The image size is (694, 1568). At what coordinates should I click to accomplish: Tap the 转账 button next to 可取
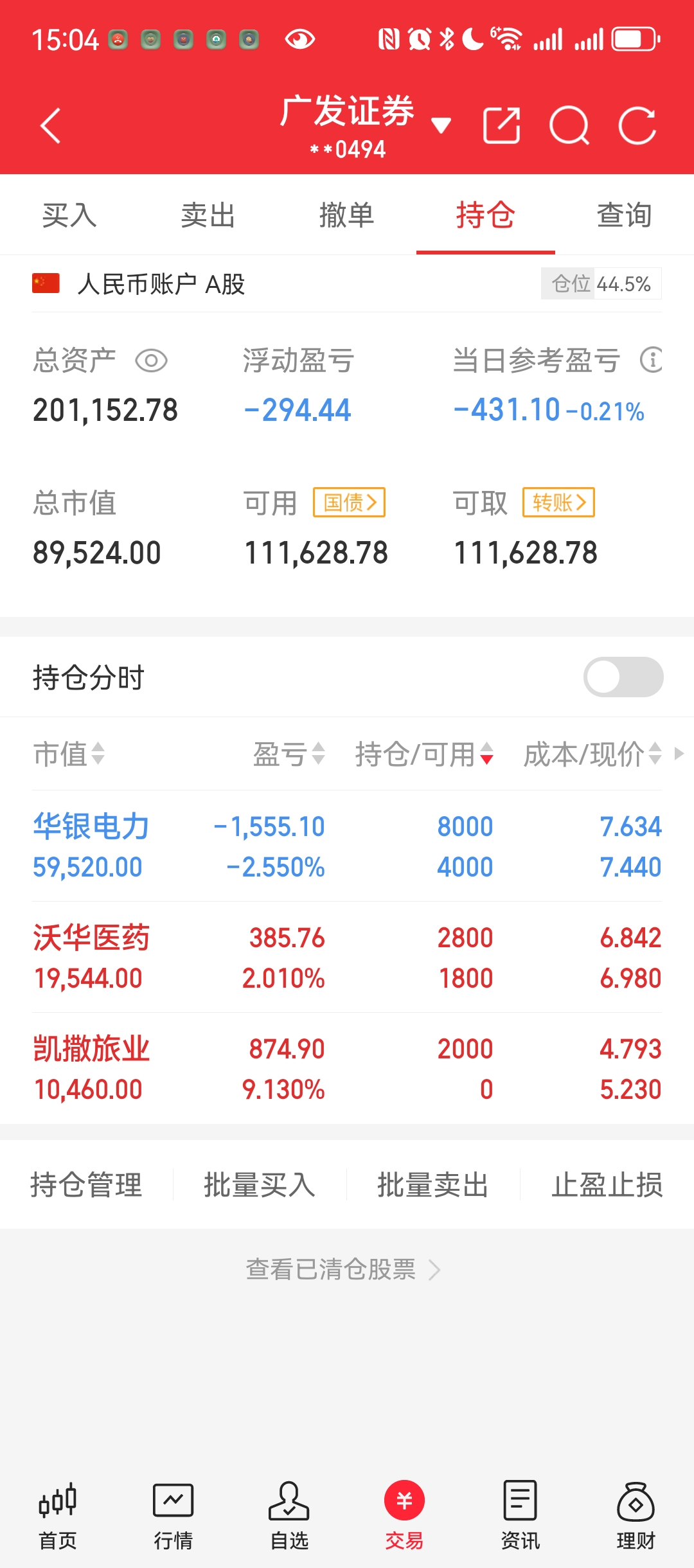558,502
